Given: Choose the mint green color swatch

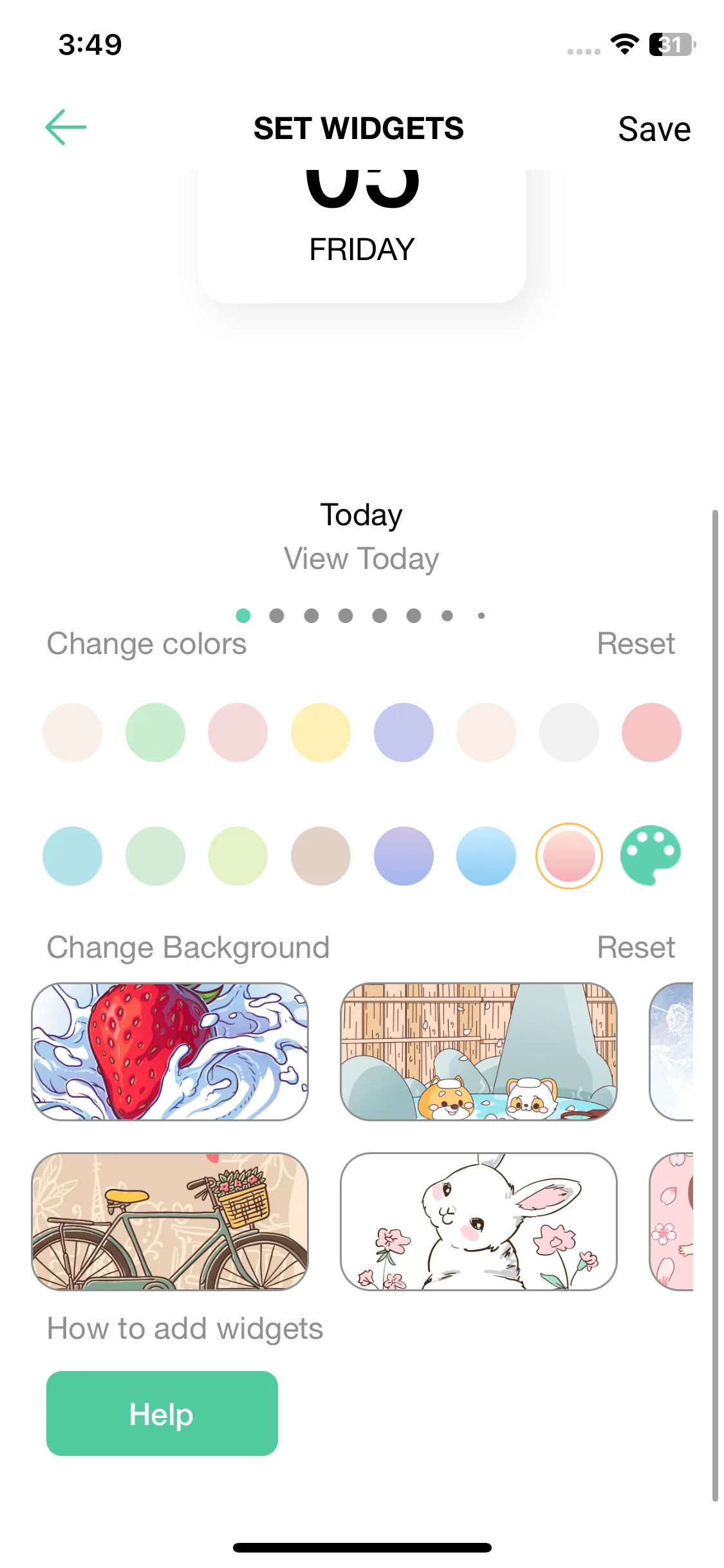Looking at the screenshot, I should click(x=154, y=732).
